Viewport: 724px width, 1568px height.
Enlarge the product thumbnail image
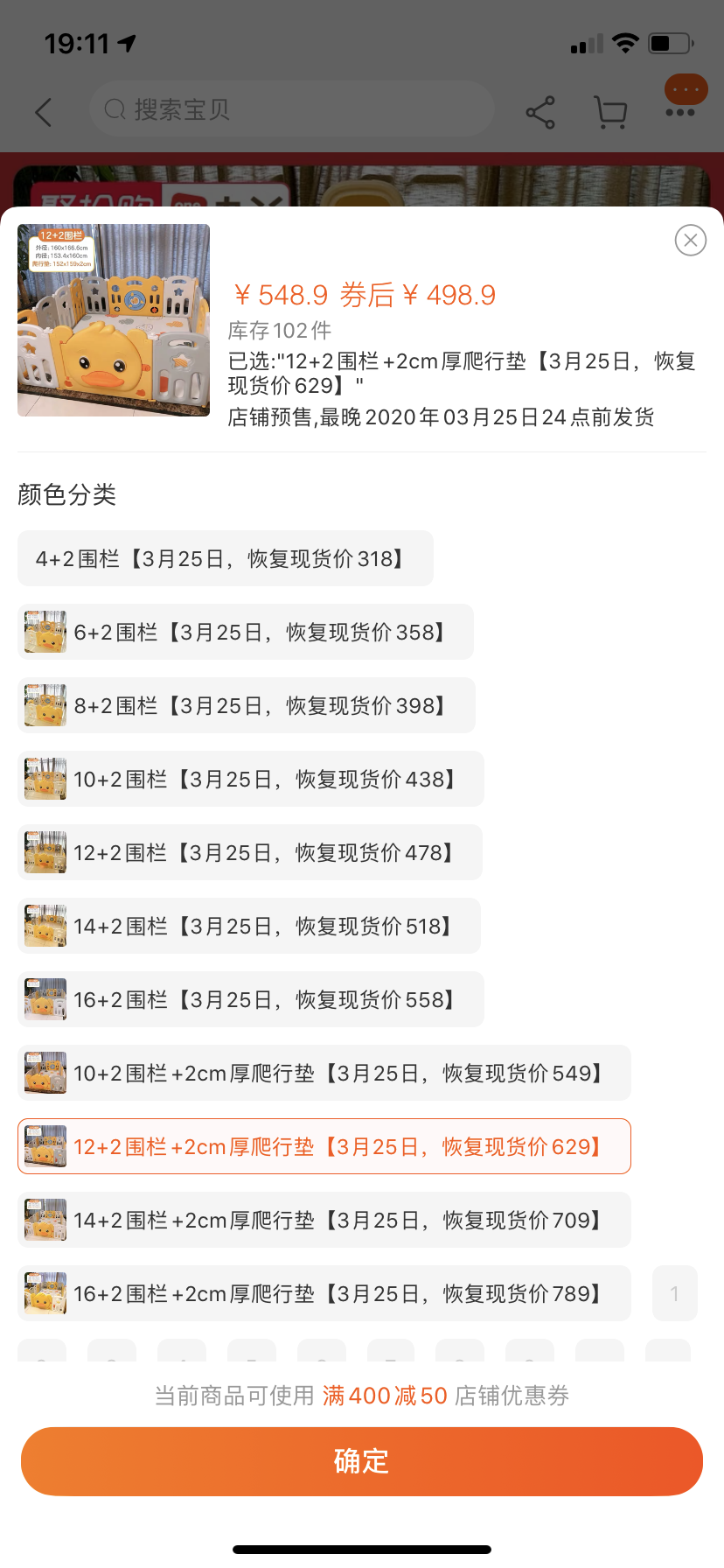pyautogui.click(x=114, y=320)
